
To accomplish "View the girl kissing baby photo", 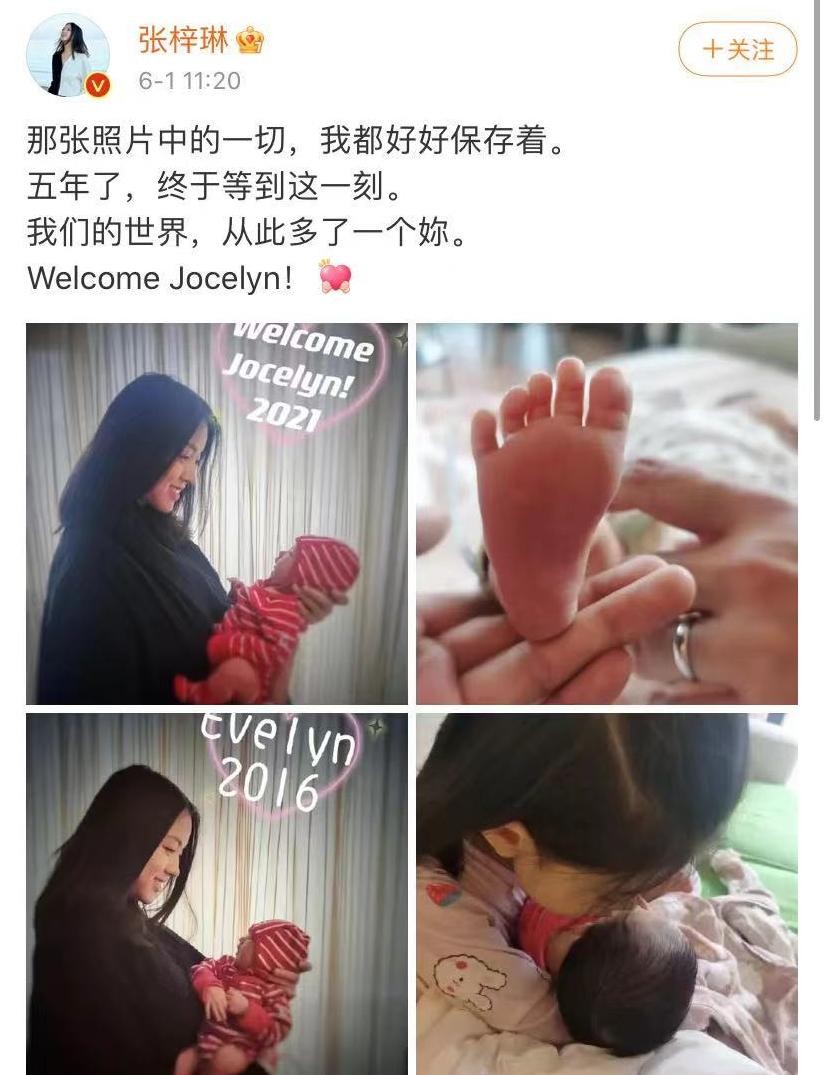I will coord(607,893).
